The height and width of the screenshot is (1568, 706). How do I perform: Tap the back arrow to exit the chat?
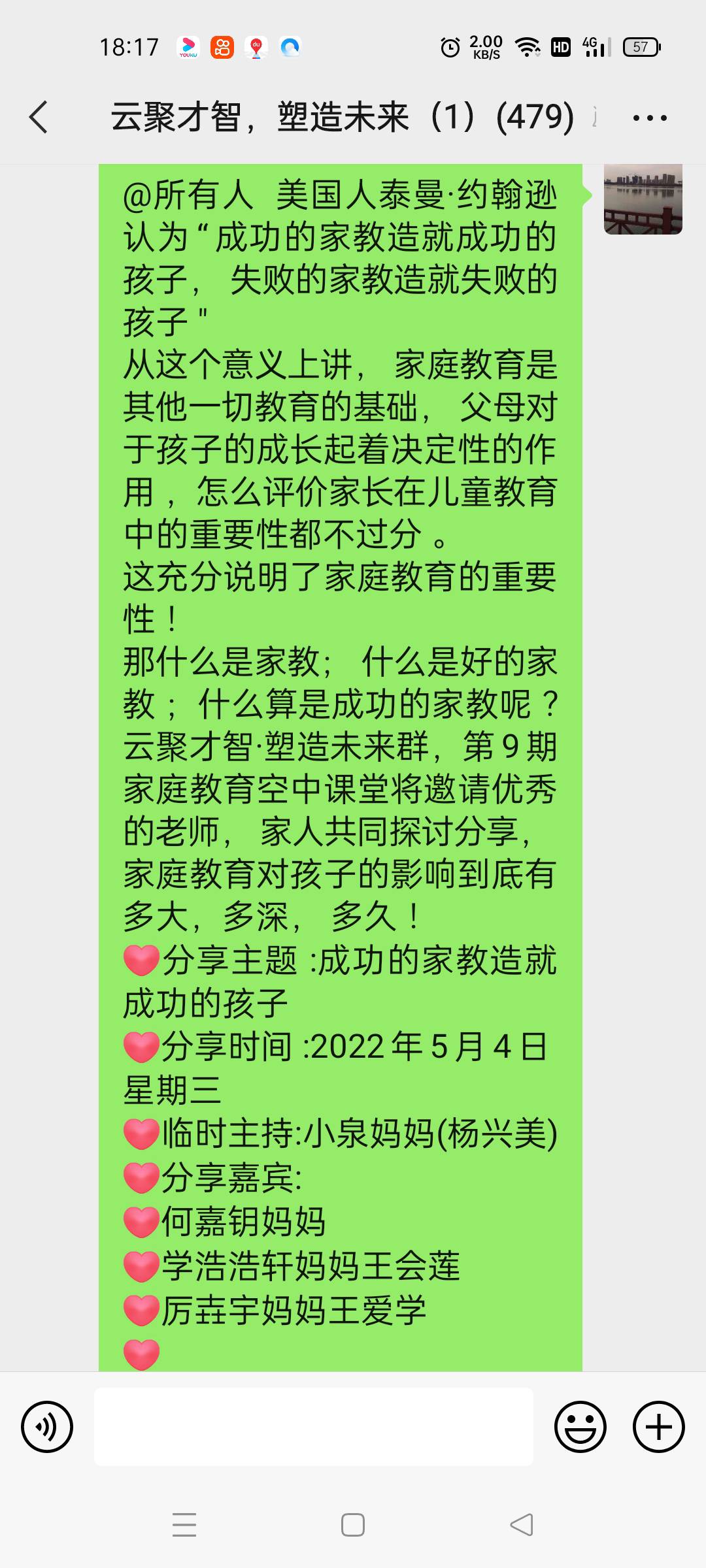(x=37, y=118)
